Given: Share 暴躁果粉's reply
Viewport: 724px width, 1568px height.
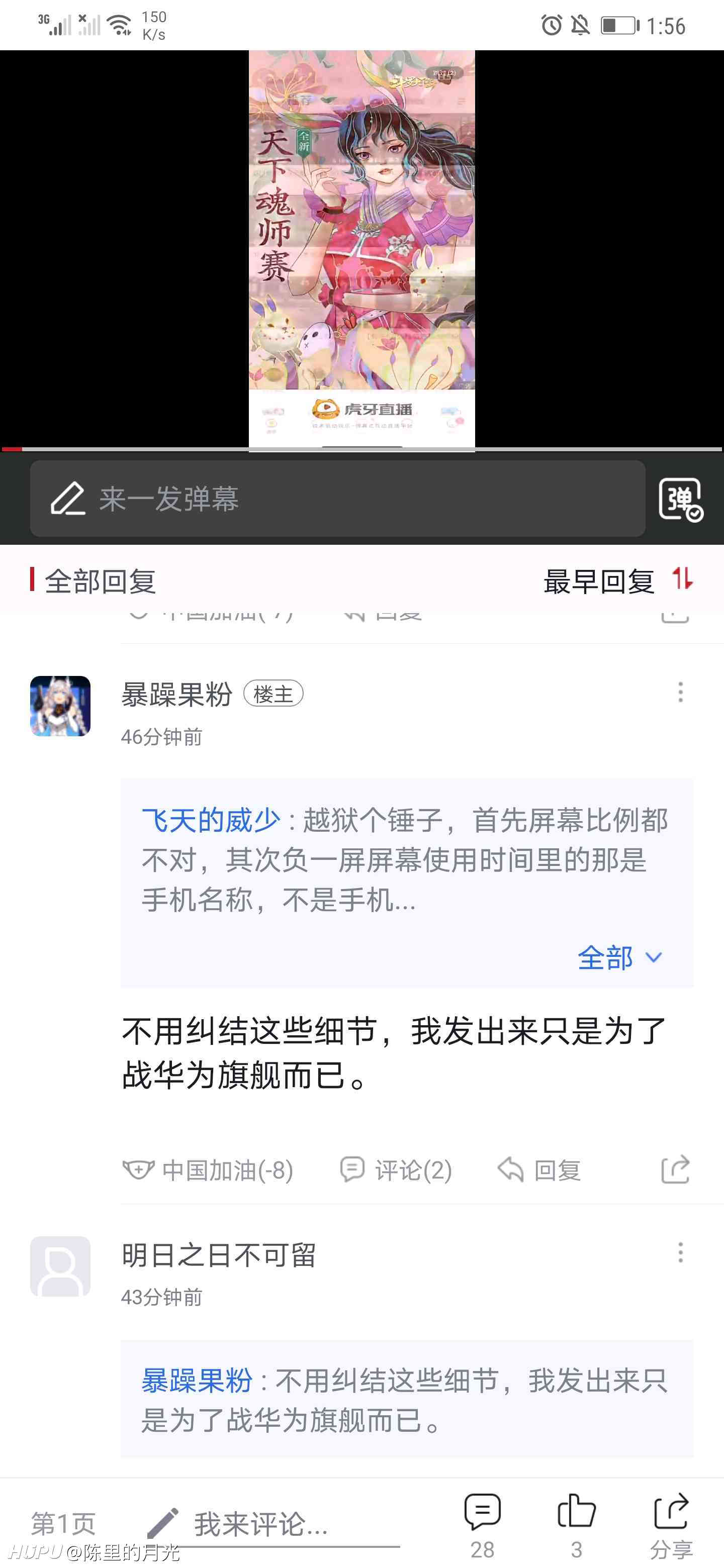Looking at the screenshot, I should click(675, 1169).
